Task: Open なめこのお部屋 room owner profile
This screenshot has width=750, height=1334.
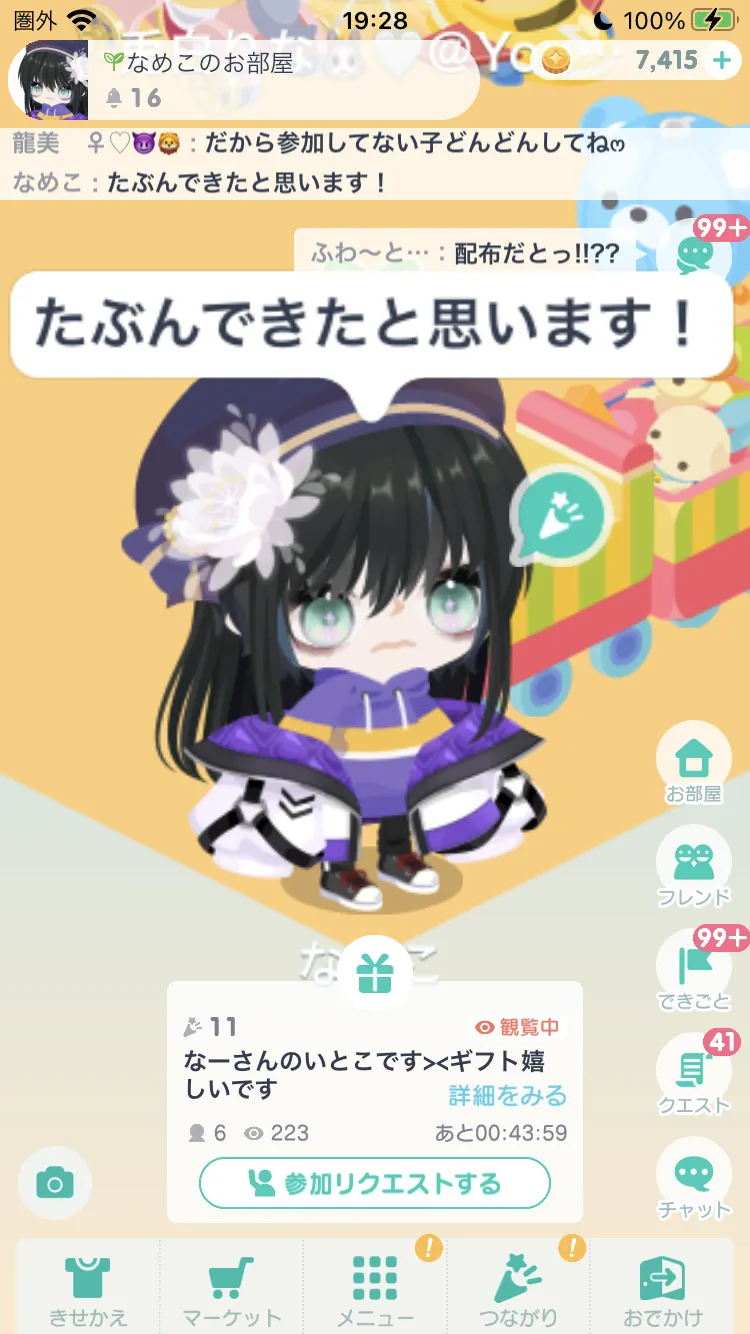Action: pyautogui.click(x=49, y=80)
